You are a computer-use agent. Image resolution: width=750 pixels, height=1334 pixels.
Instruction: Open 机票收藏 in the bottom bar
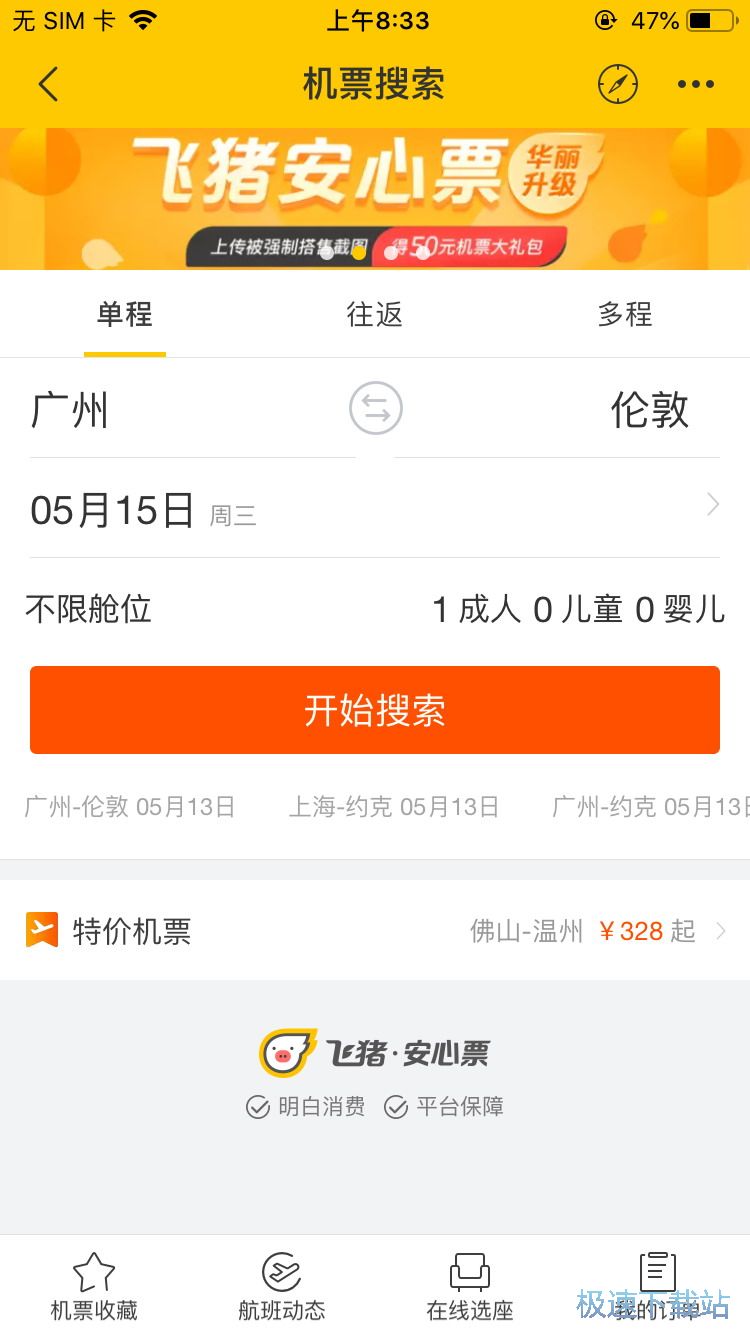94,1287
